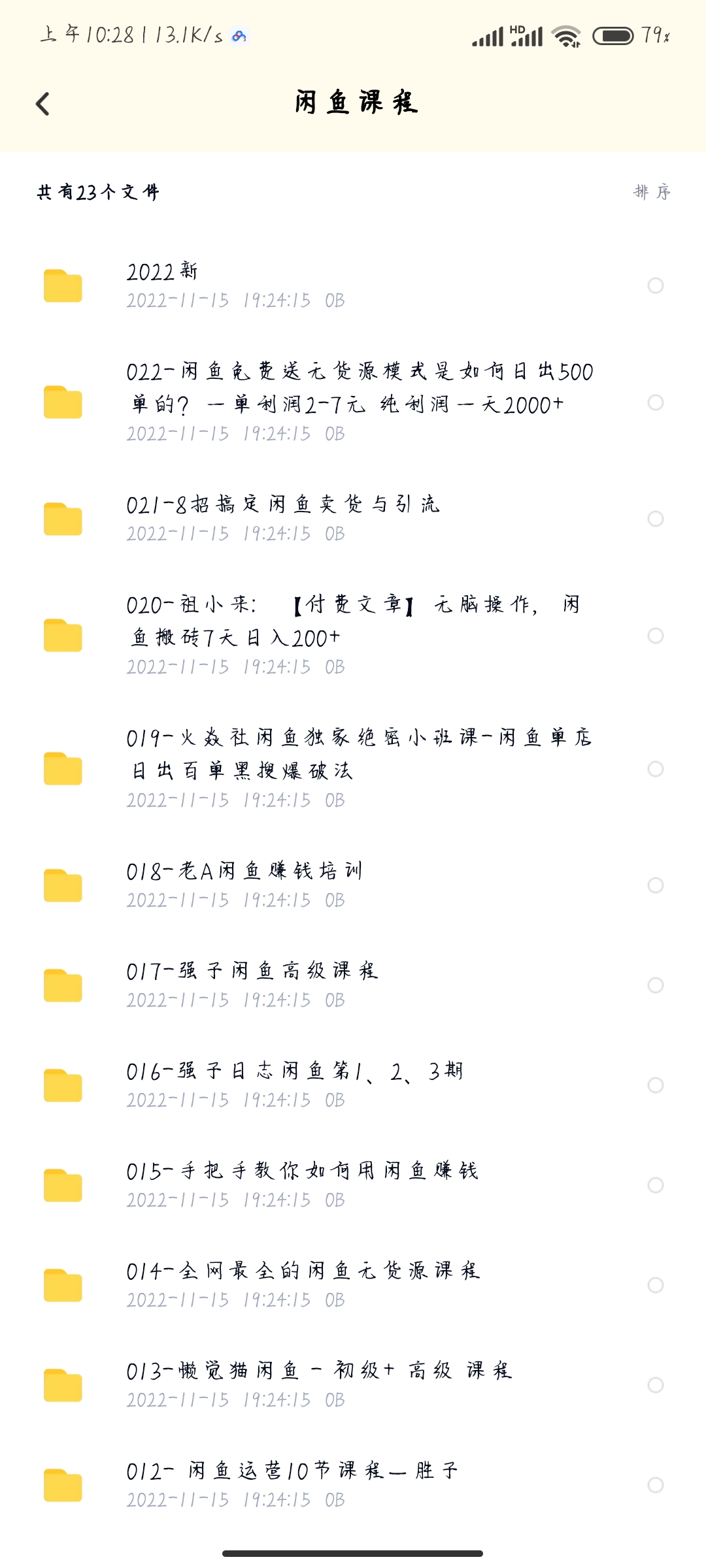Open folder 021-8招搞定闲鱼卖货与引流
This screenshot has height=1568, width=706.
[353, 519]
